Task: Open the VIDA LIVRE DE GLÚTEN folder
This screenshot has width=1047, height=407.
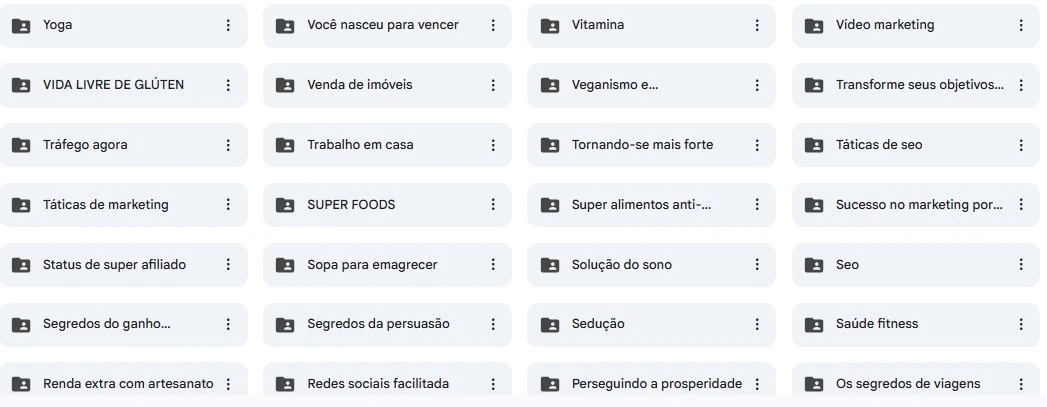Action: pyautogui.click(x=113, y=85)
